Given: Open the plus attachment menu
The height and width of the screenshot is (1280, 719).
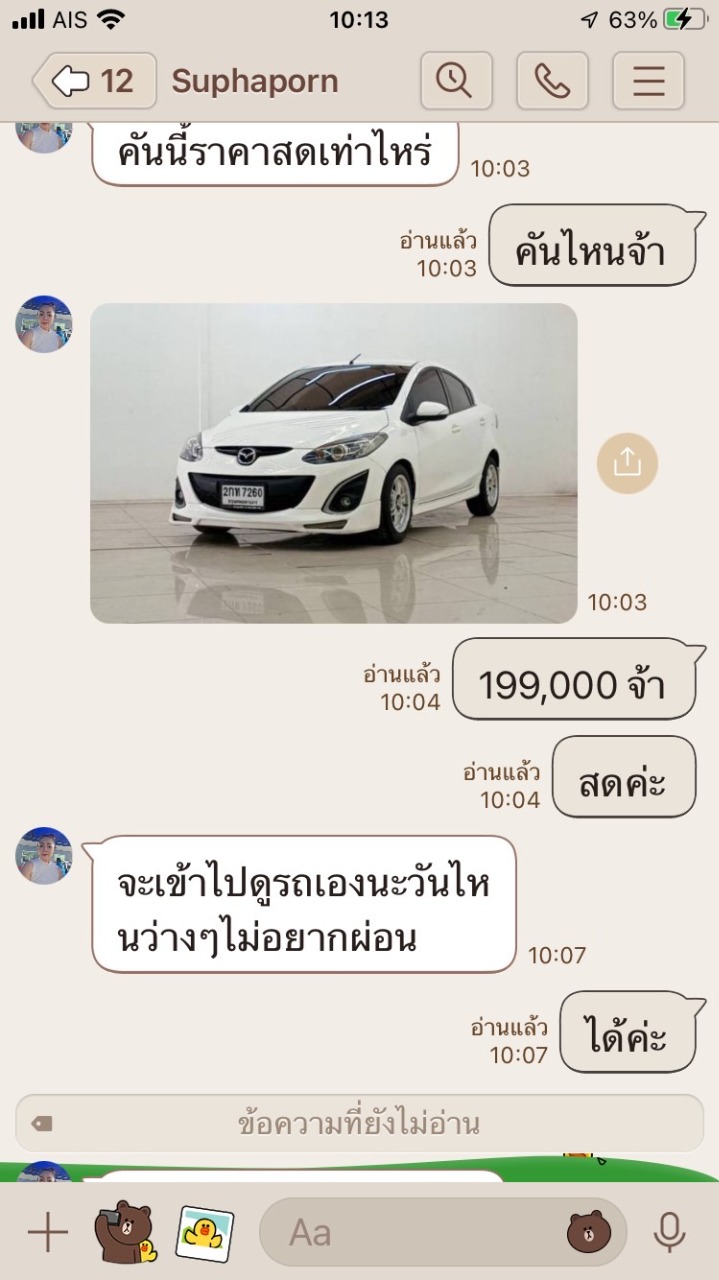Looking at the screenshot, I should point(46,1233).
